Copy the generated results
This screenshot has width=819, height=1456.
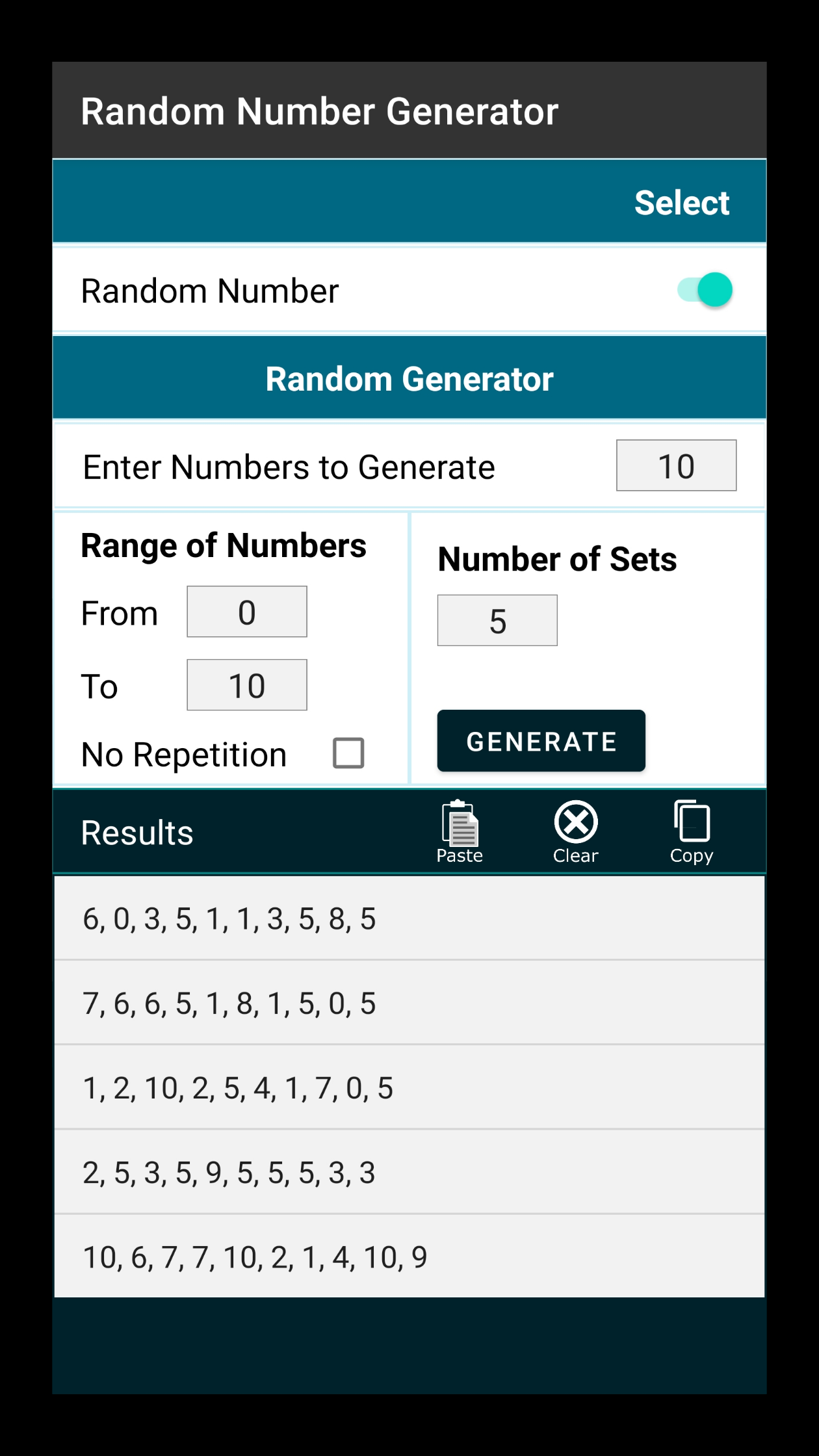click(x=692, y=831)
